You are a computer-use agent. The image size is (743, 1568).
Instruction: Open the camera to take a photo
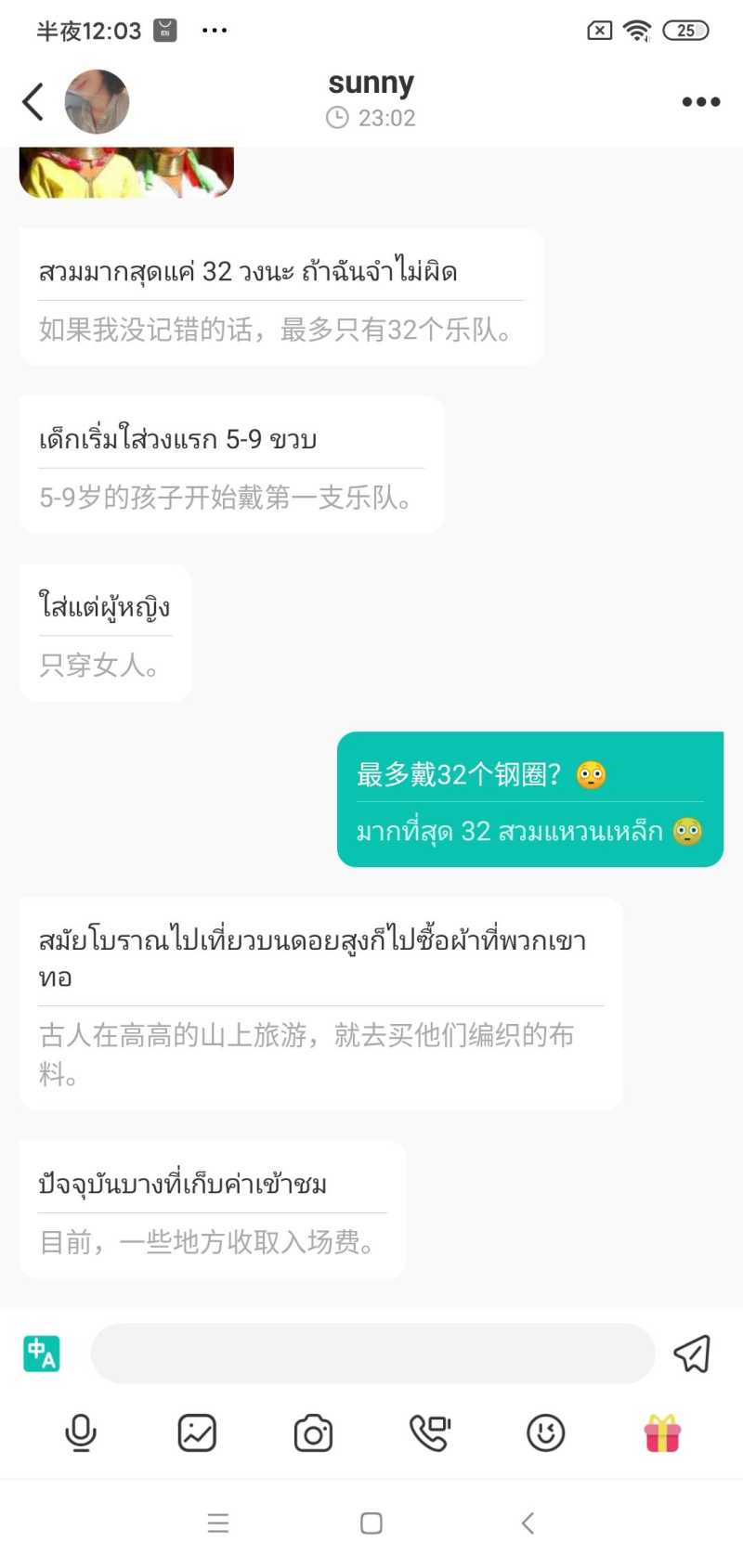pos(313,1433)
